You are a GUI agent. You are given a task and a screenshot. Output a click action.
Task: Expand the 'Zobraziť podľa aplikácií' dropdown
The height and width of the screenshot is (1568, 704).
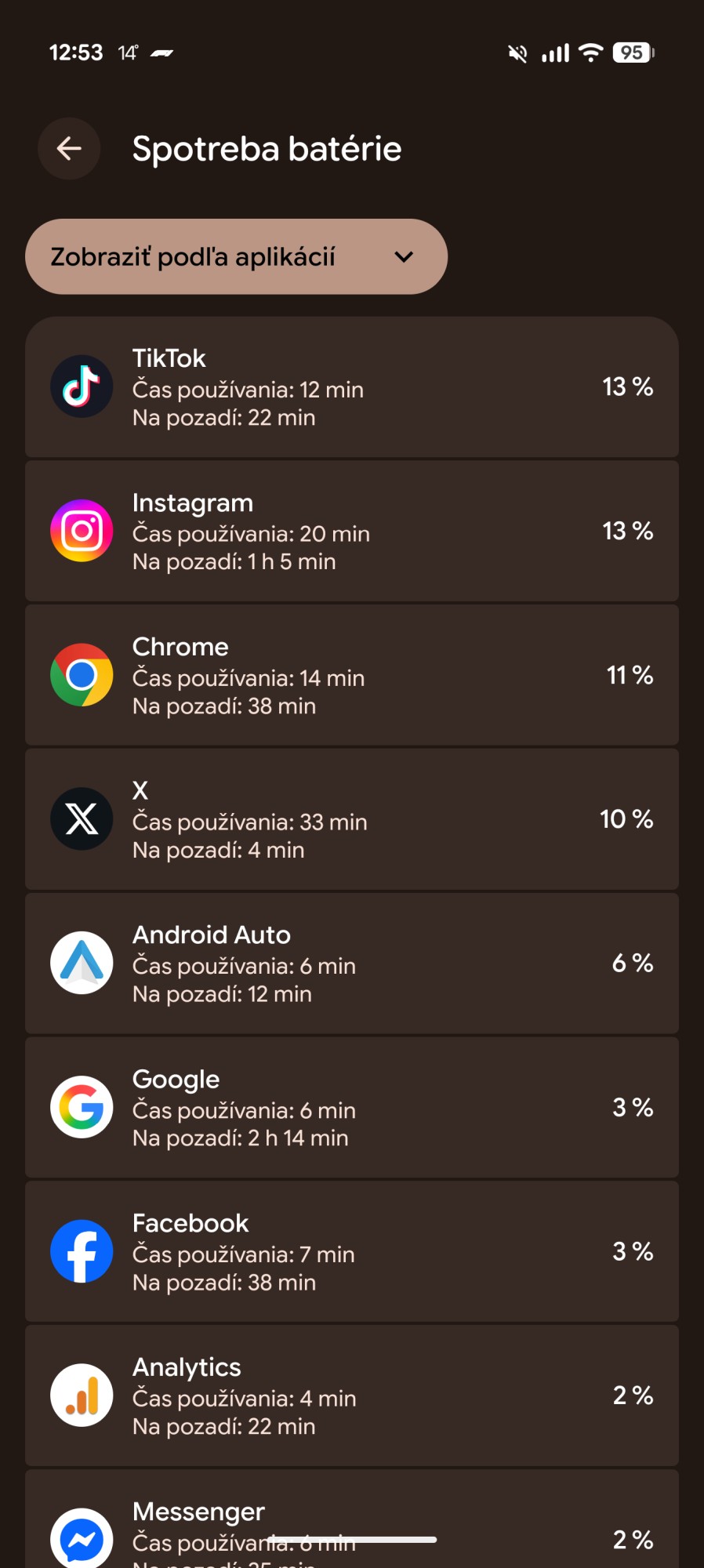pos(235,256)
